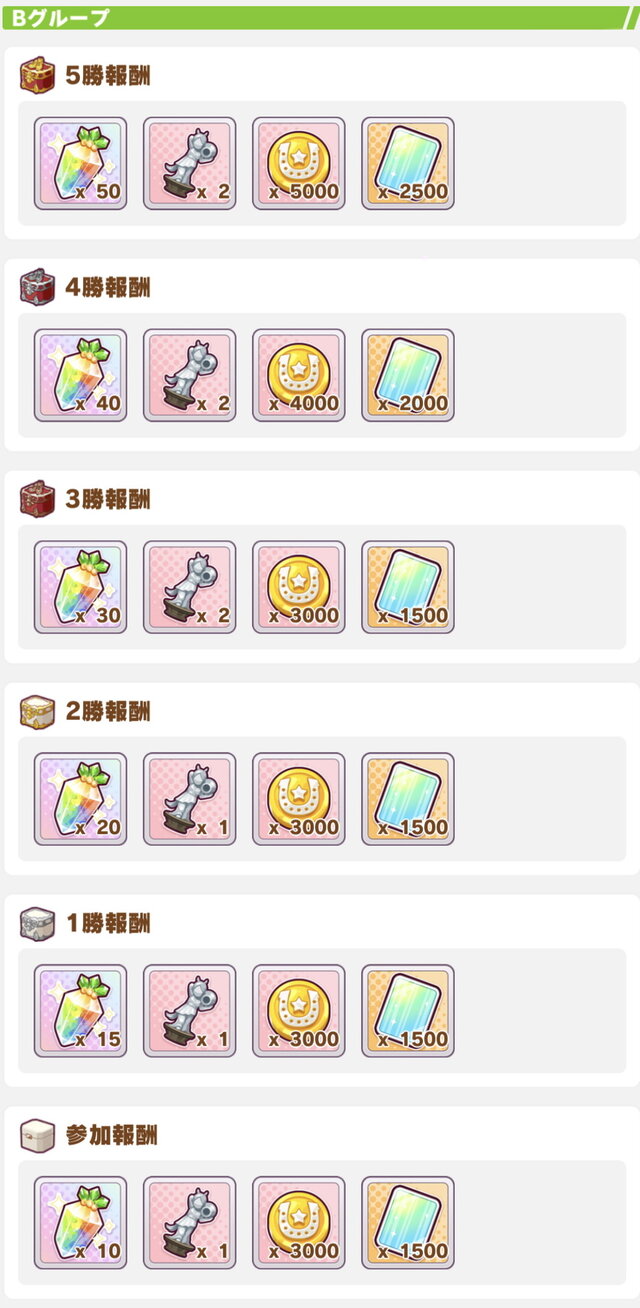Open the x15 carrot jewel in 1勝報酬

point(80,1011)
